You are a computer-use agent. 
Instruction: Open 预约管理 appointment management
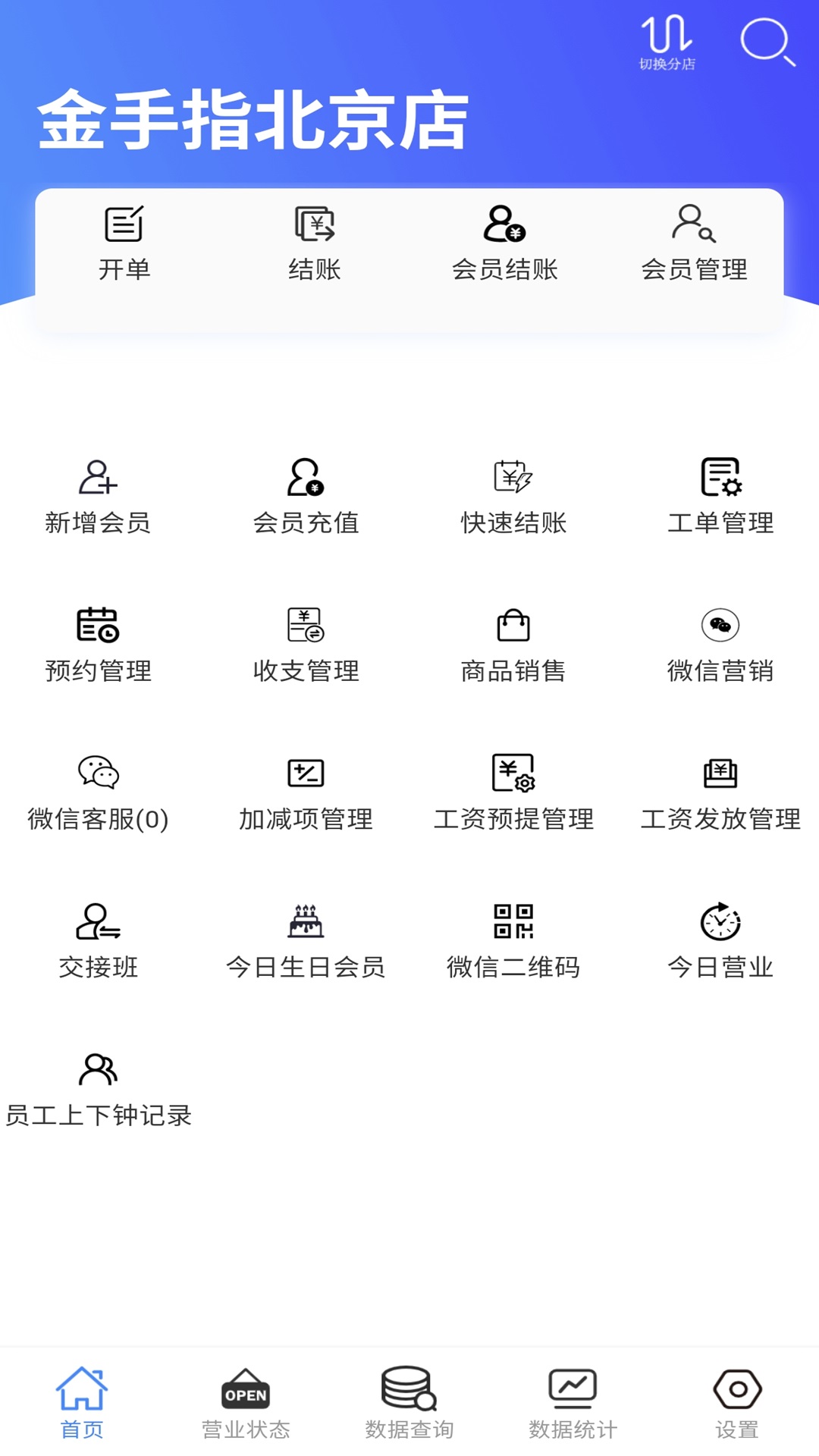(99, 645)
